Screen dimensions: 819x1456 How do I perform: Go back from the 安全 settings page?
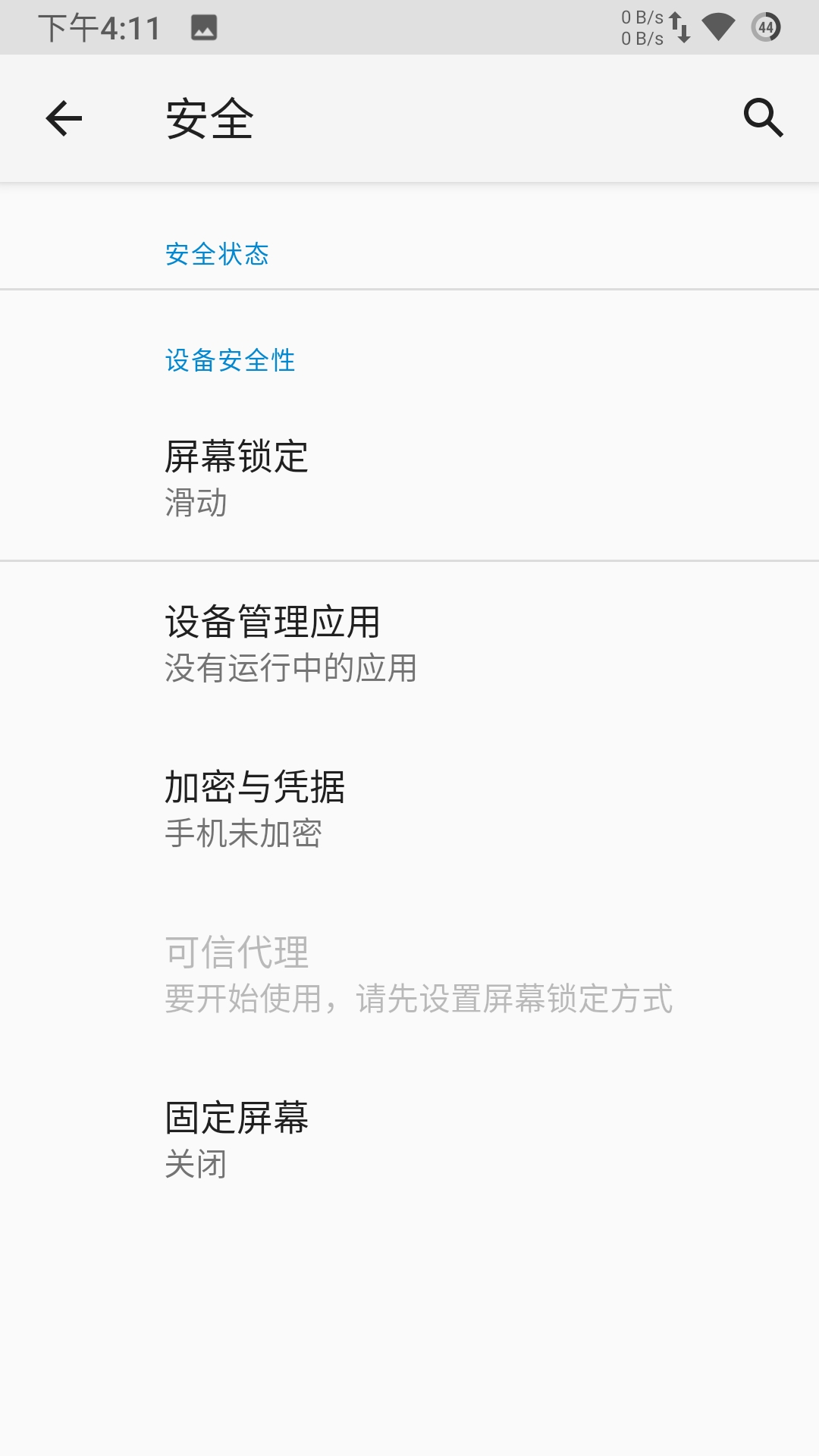[x=64, y=118]
